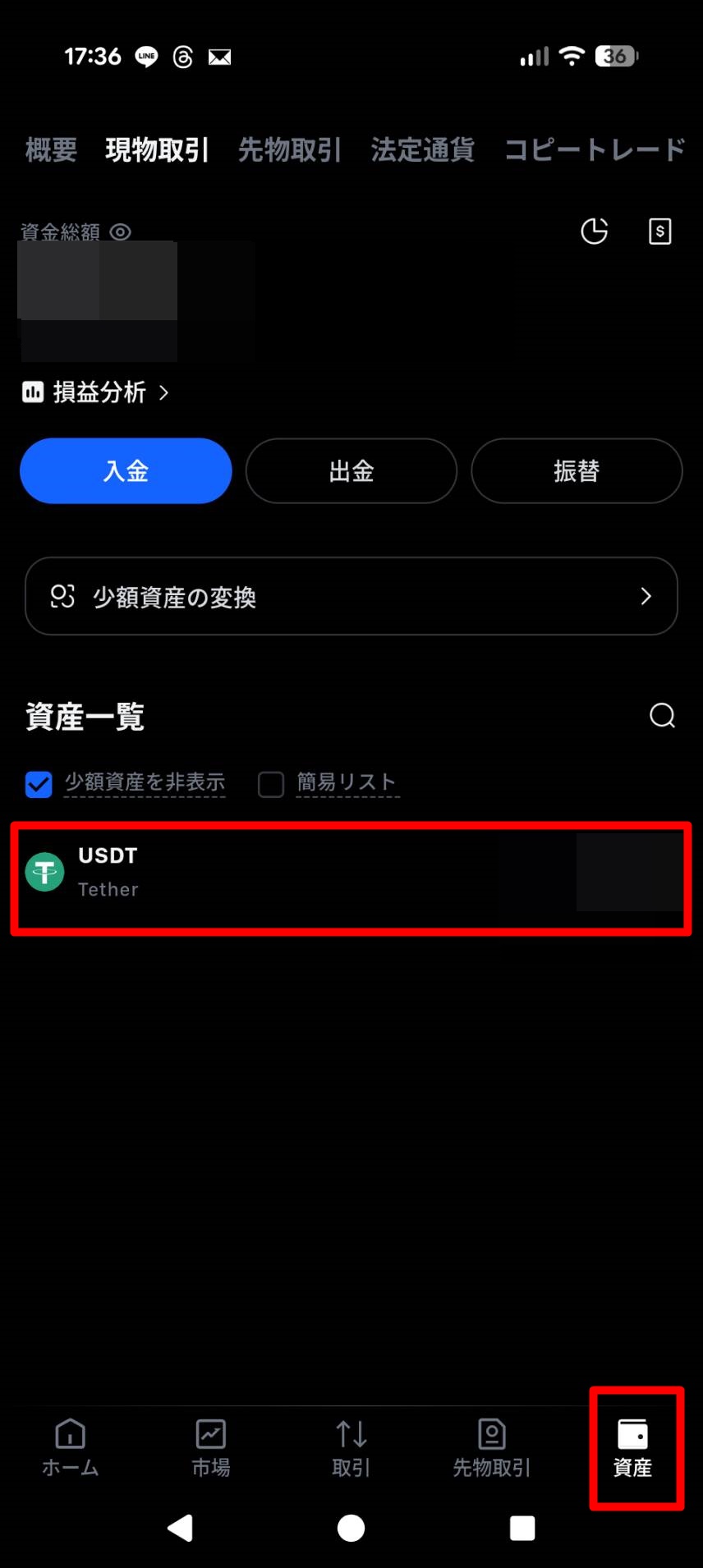
Task: Open the 法定通貨 tab
Action: 422,150
